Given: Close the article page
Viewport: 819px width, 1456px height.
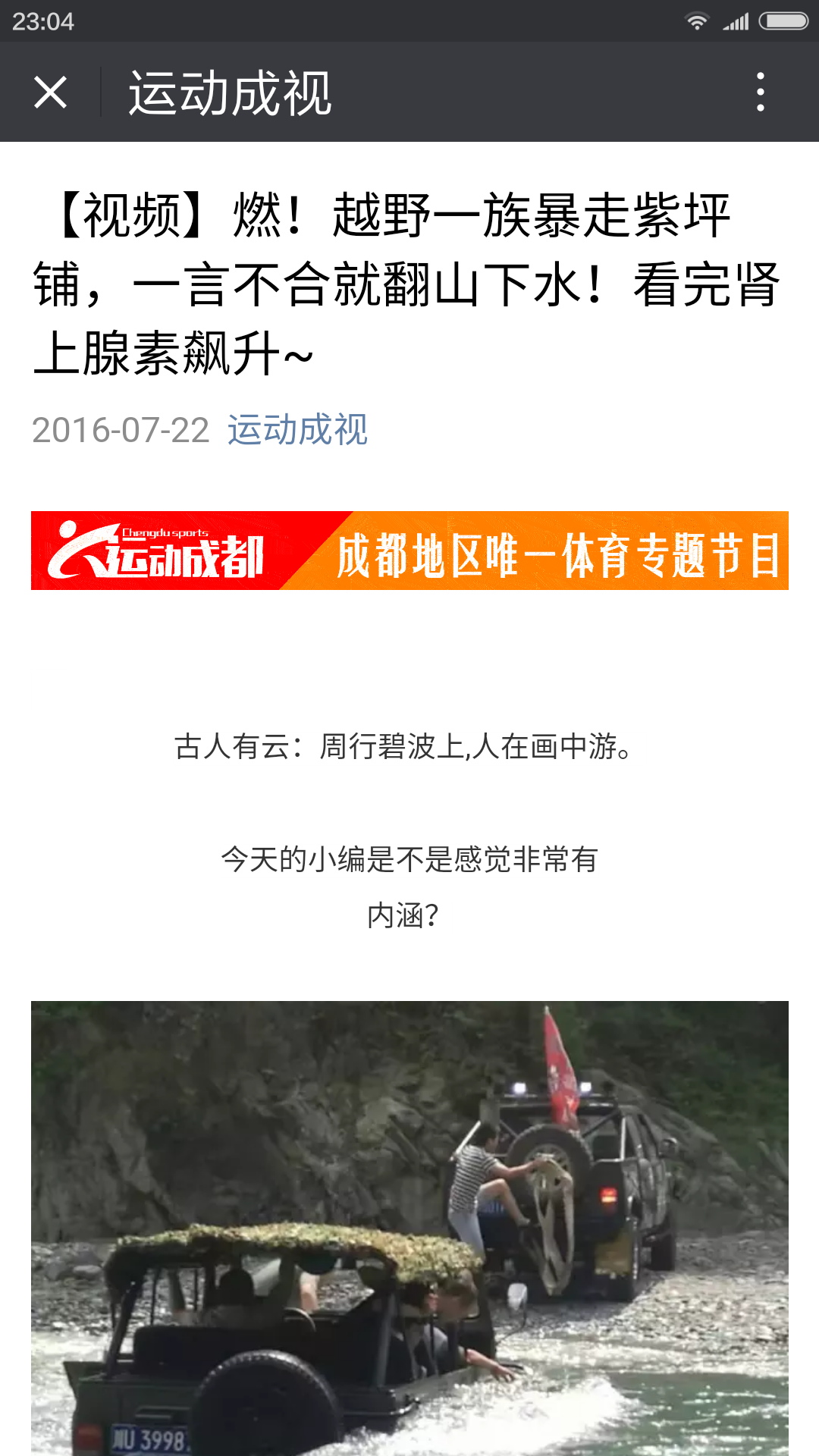Looking at the screenshot, I should pos(50,93).
